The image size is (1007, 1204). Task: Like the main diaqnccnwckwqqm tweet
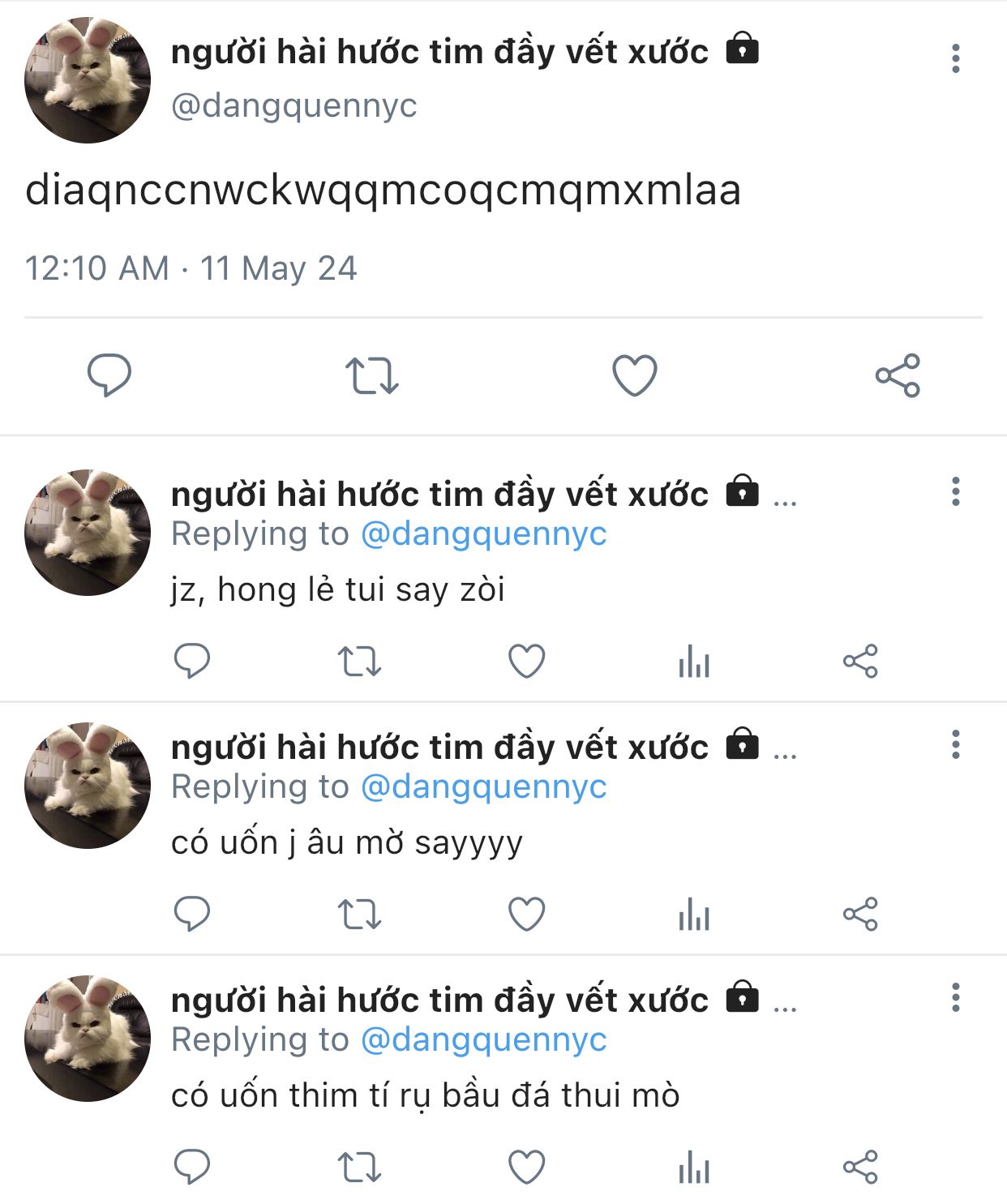pyautogui.click(x=634, y=375)
